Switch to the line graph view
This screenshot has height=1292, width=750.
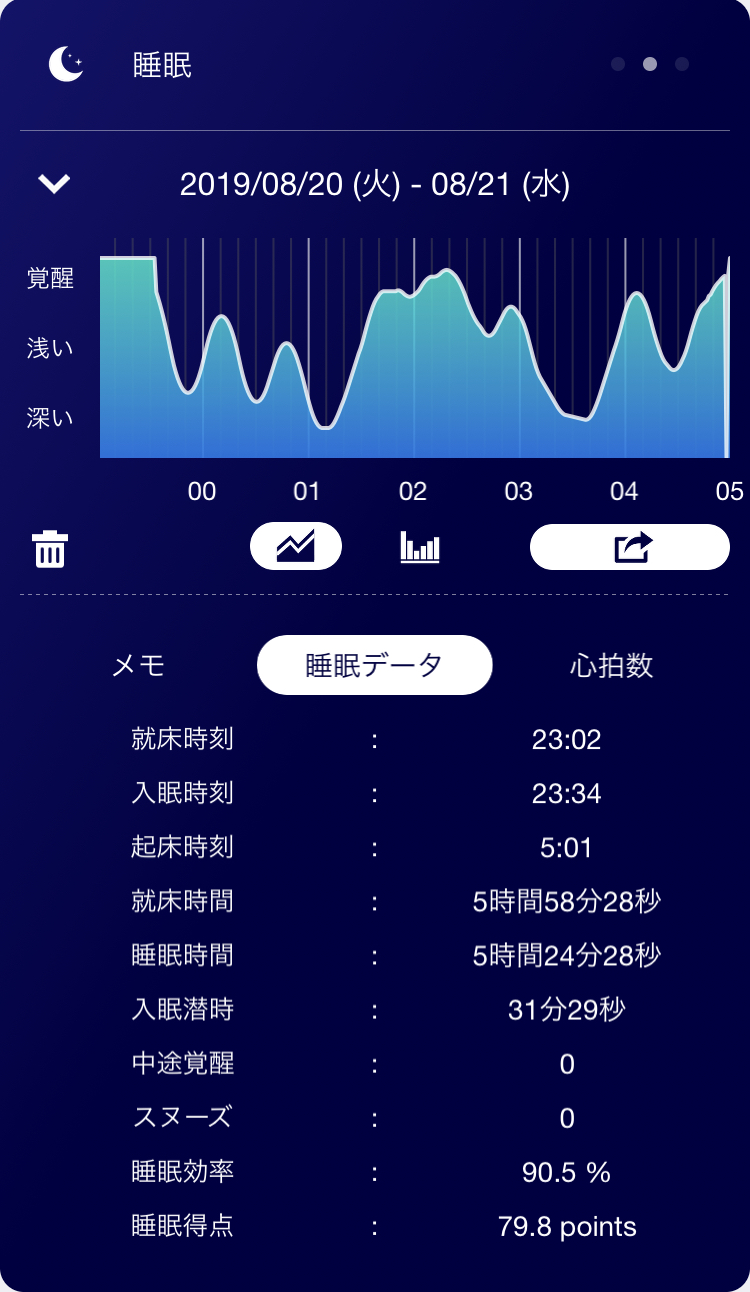click(x=296, y=547)
